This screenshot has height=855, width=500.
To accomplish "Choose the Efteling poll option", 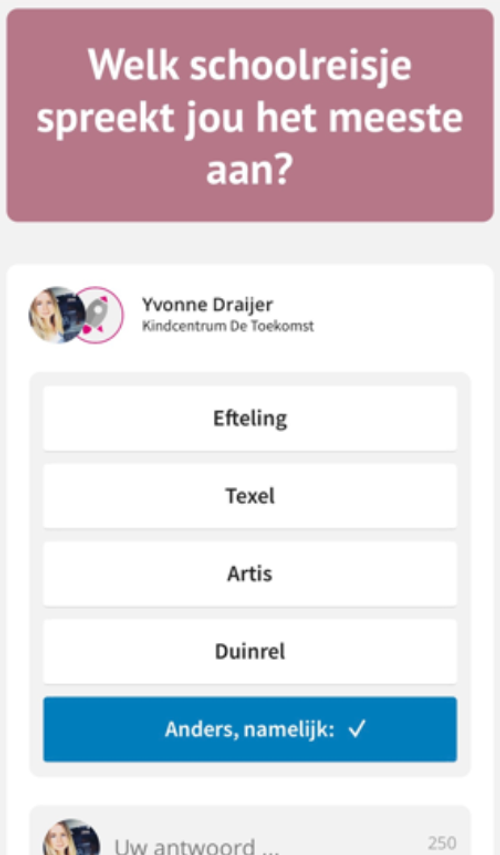I will [x=250, y=418].
